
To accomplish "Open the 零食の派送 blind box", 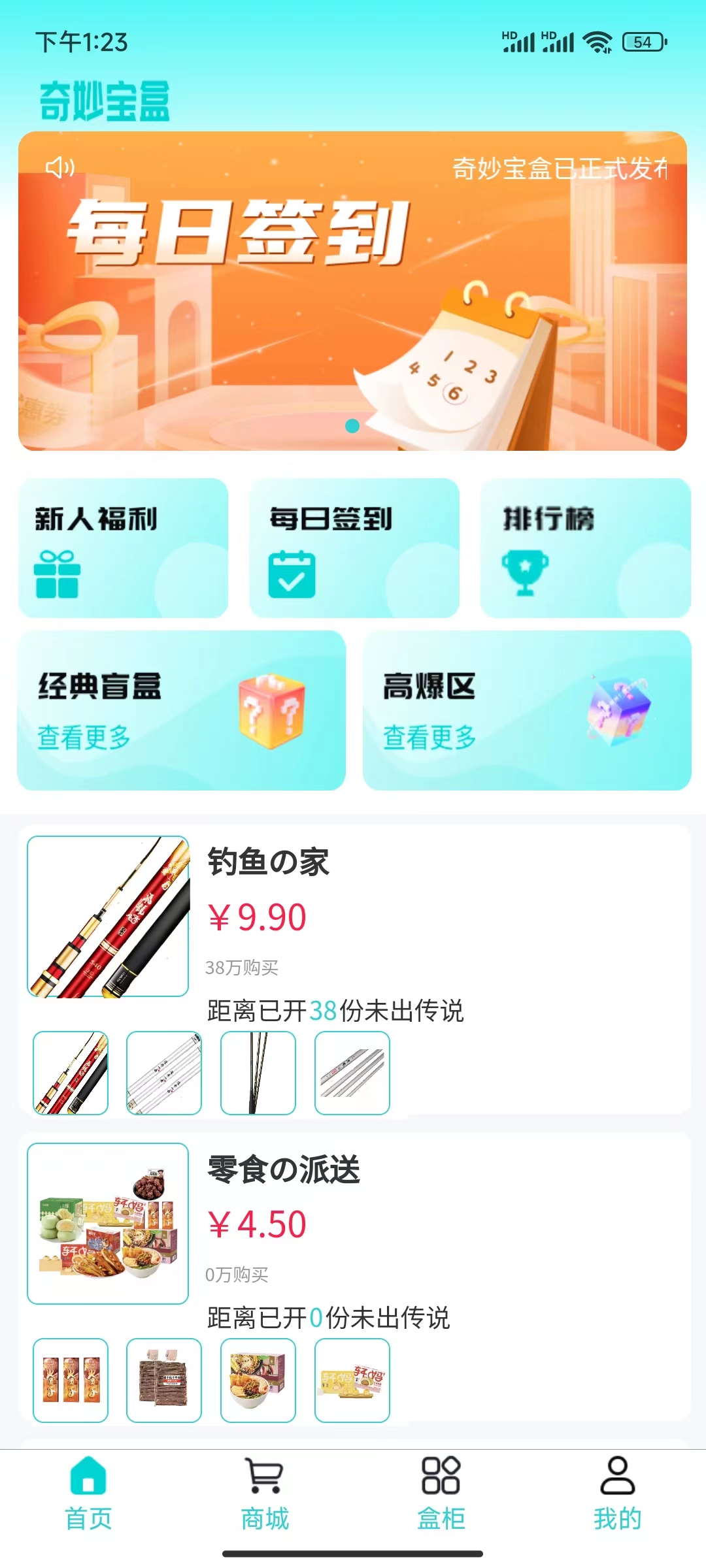I will (x=353, y=1235).
